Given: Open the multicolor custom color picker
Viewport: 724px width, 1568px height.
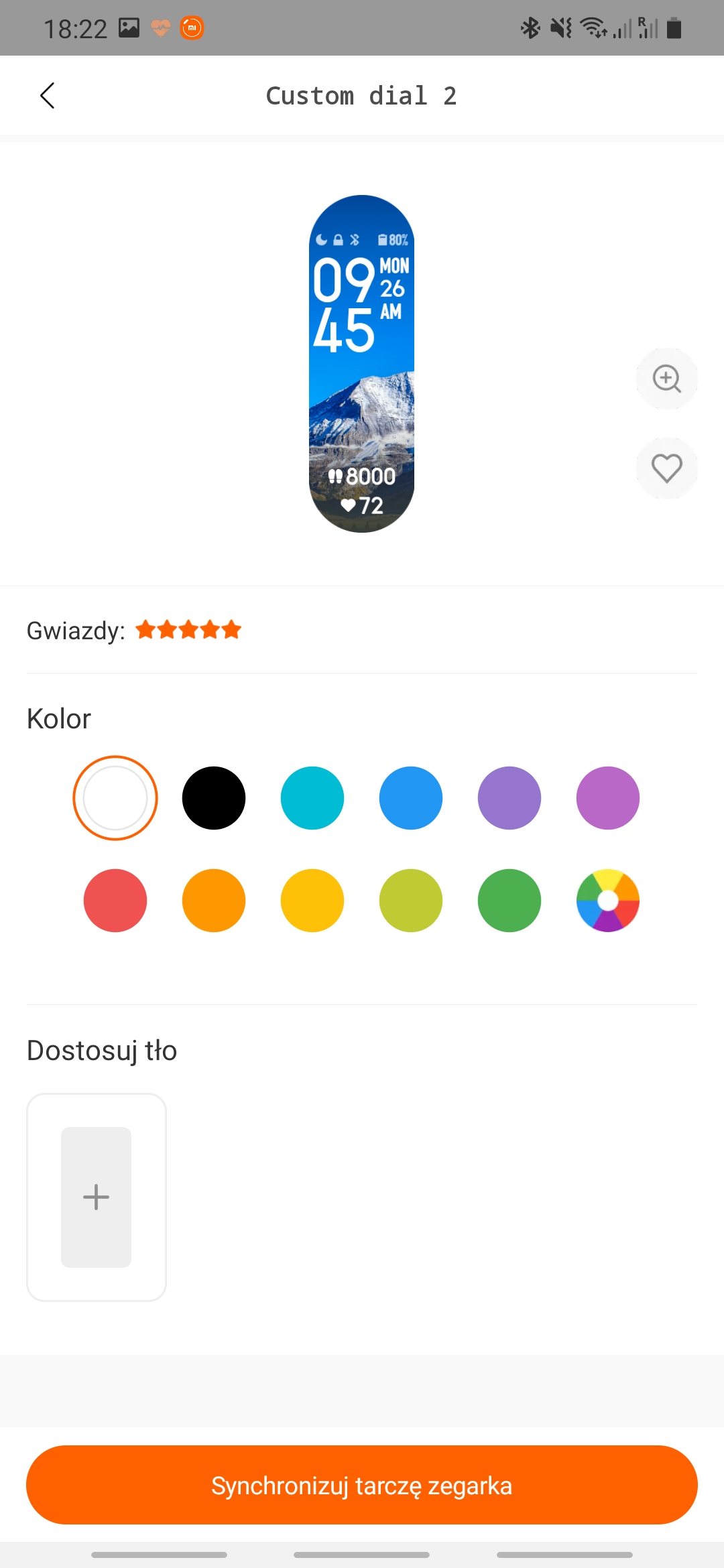Looking at the screenshot, I should click(x=608, y=901).
